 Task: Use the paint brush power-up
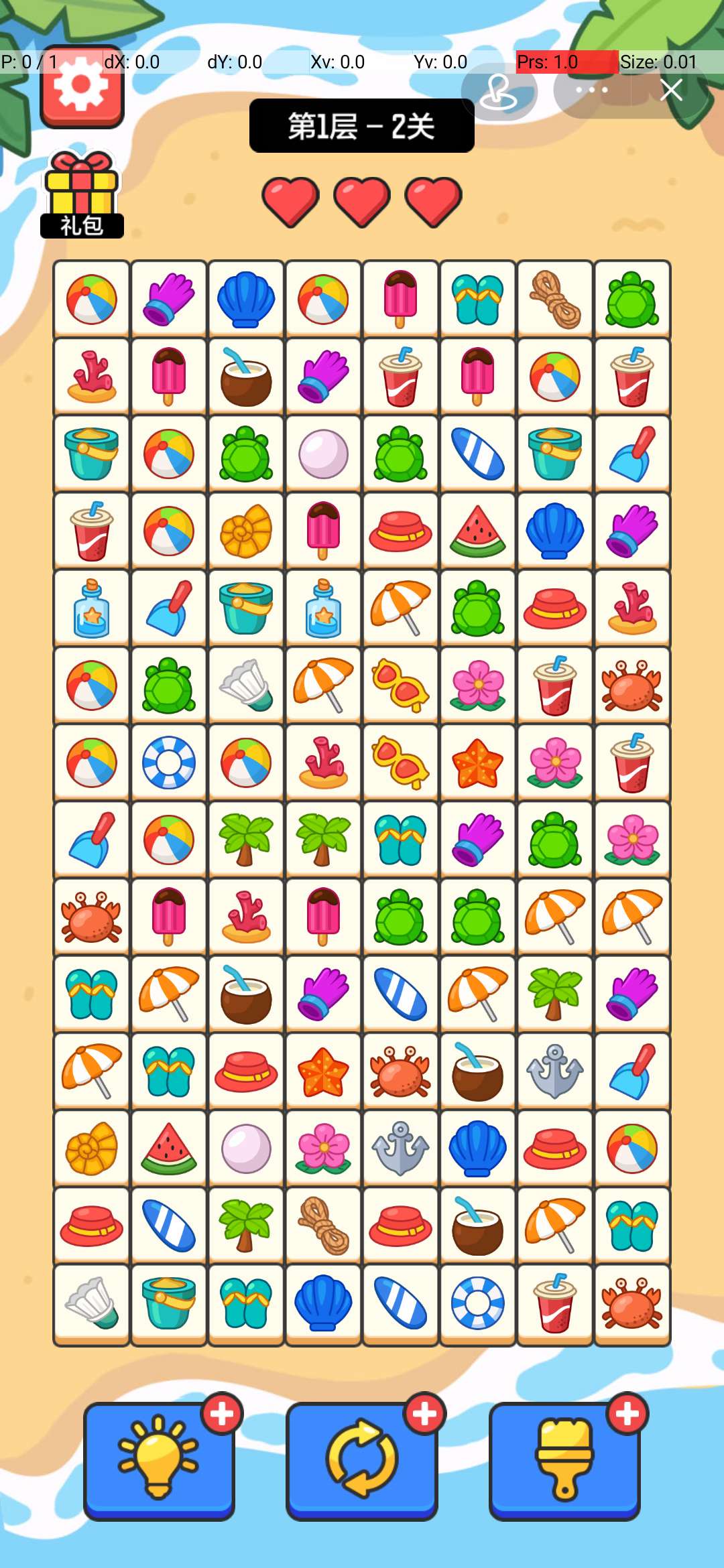click(564, 1461)
